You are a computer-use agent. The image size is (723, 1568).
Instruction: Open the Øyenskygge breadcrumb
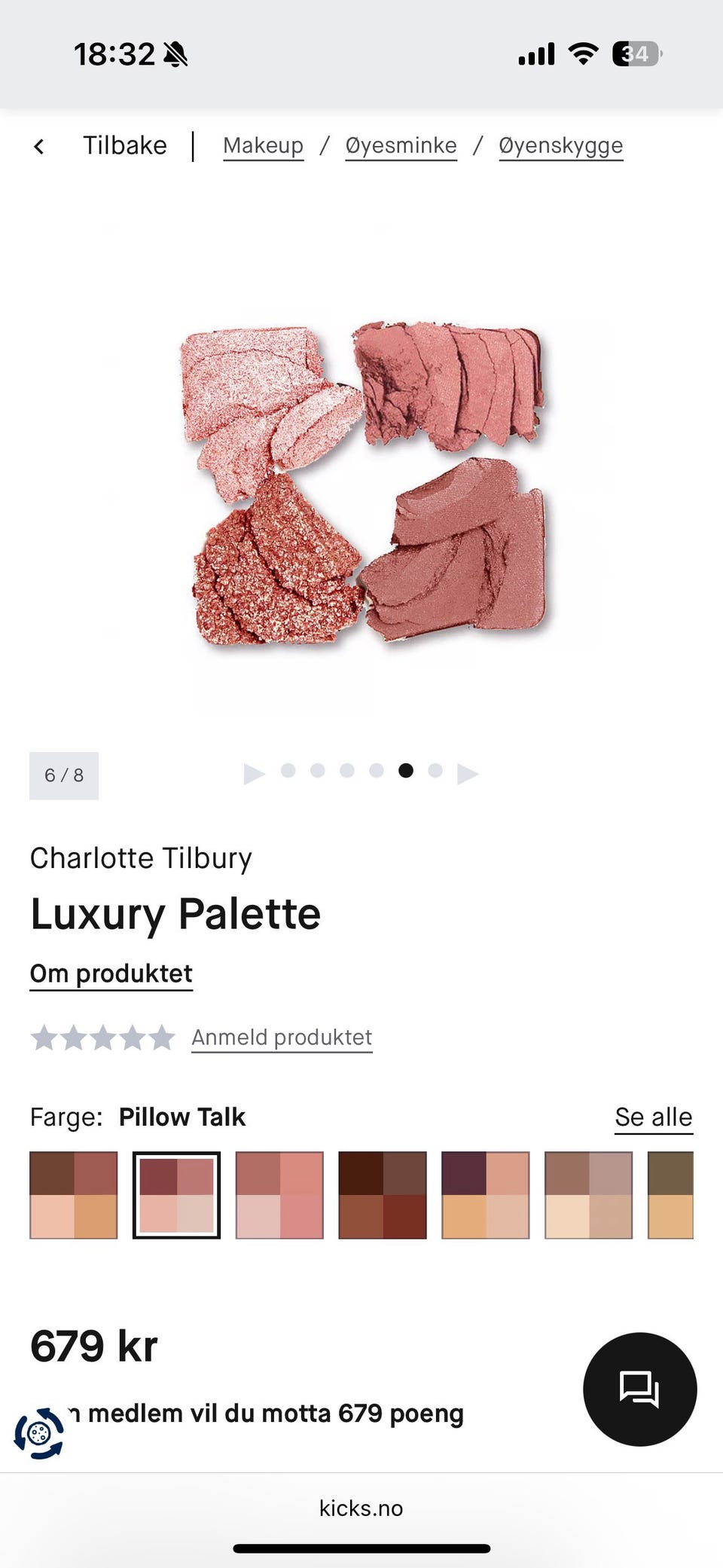[x=560, y=145]
